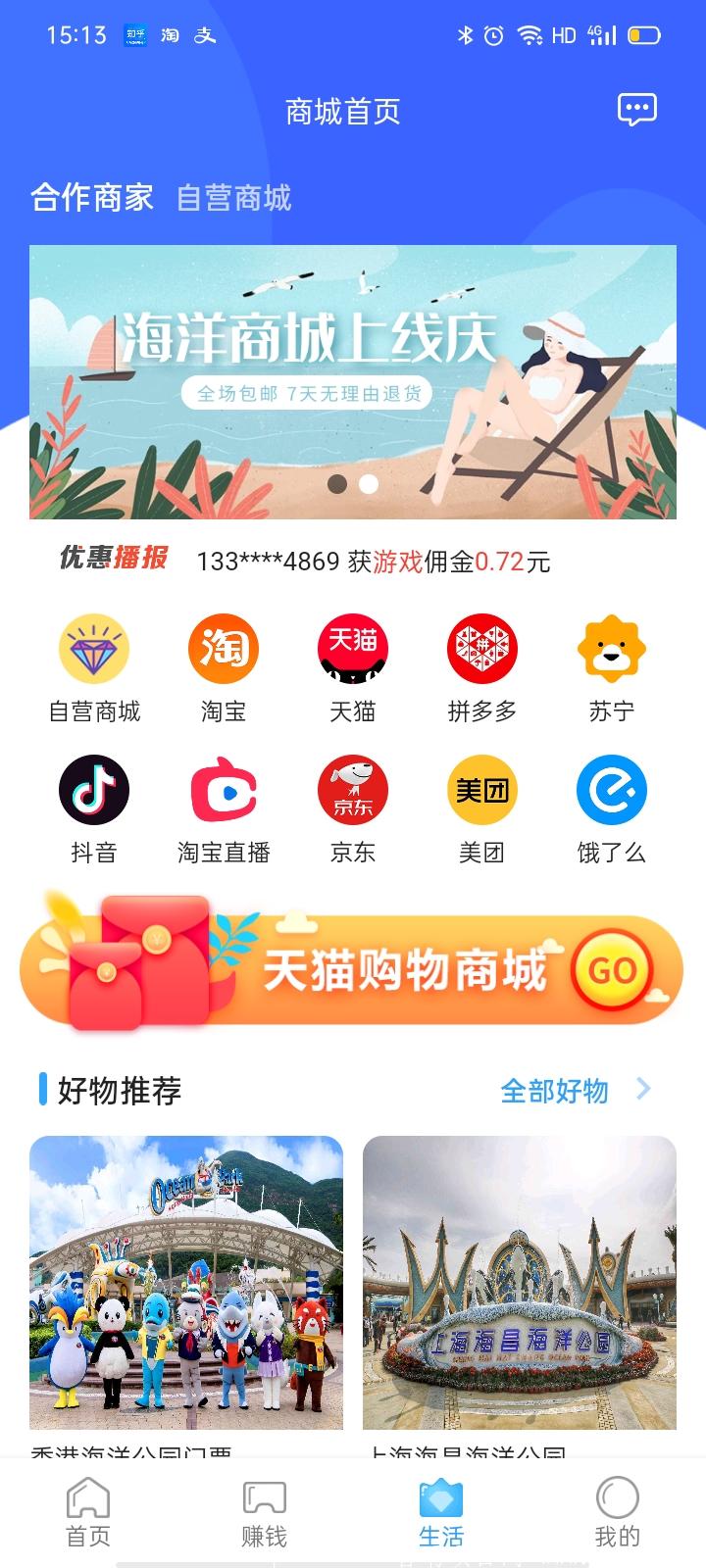
Task: Select the Tmall (天猫) icon
Action: click(x=352, y=649)
